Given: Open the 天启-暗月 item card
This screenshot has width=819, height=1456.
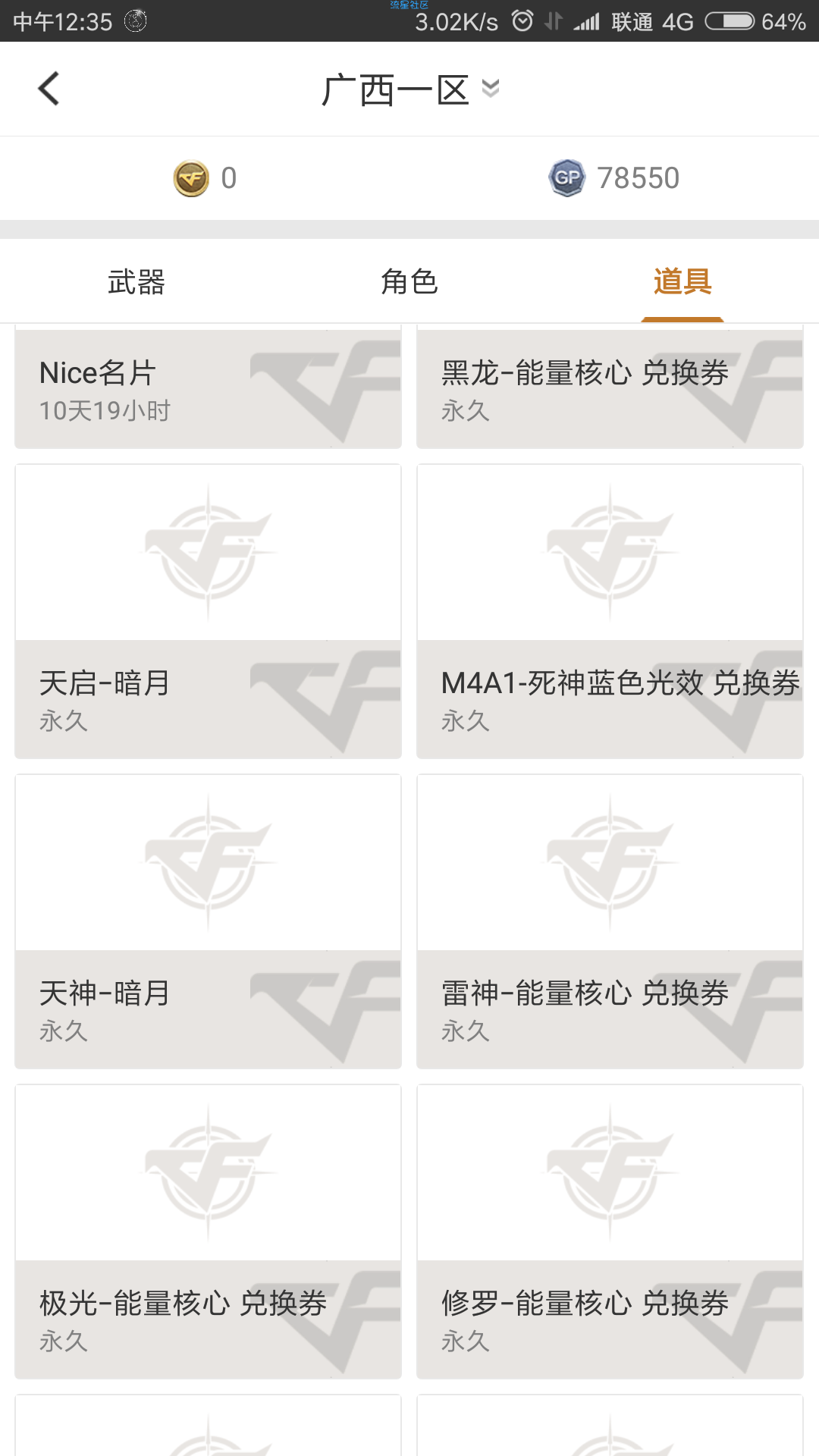Looking at the screenshot, I should (x=208, y=611).
